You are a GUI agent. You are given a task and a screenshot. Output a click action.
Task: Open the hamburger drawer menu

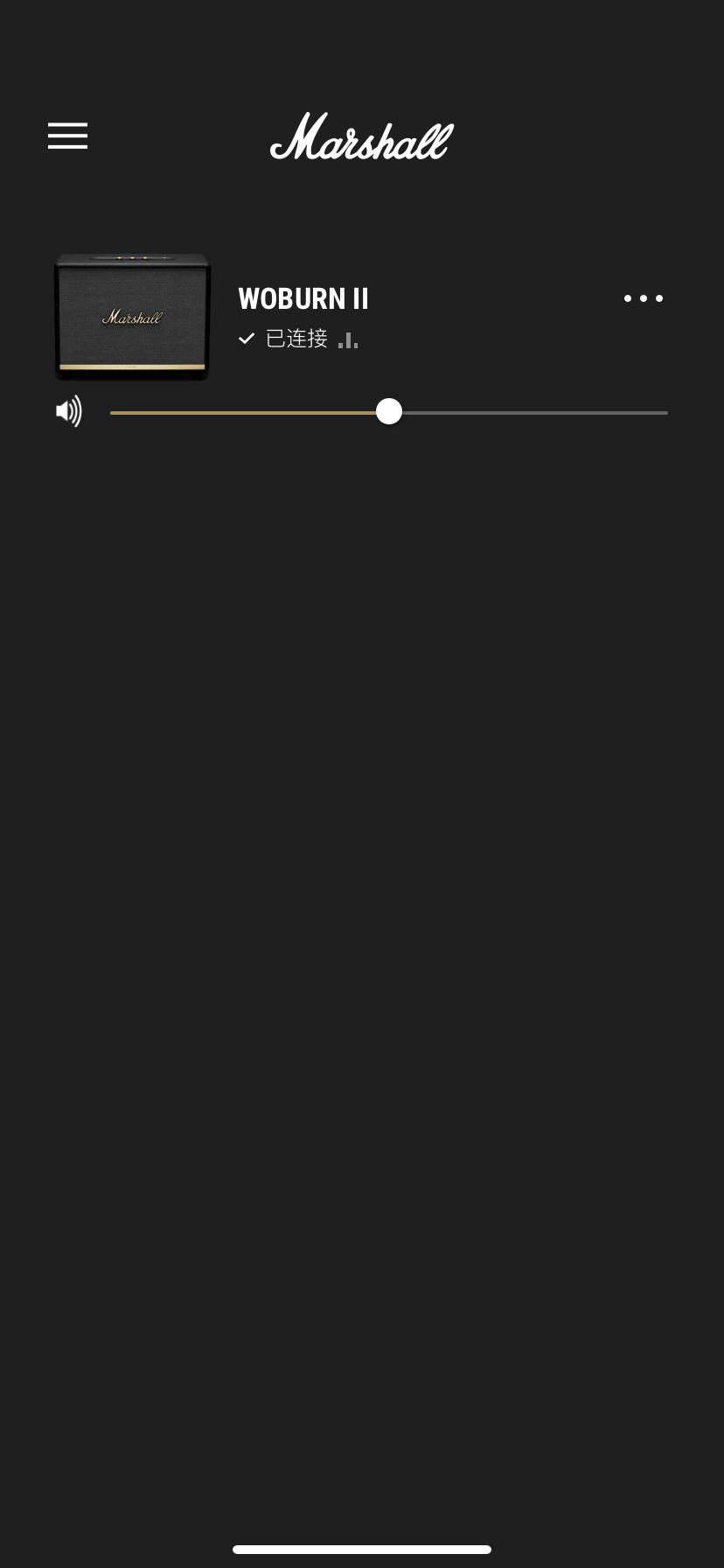click(x=67, y=136)
